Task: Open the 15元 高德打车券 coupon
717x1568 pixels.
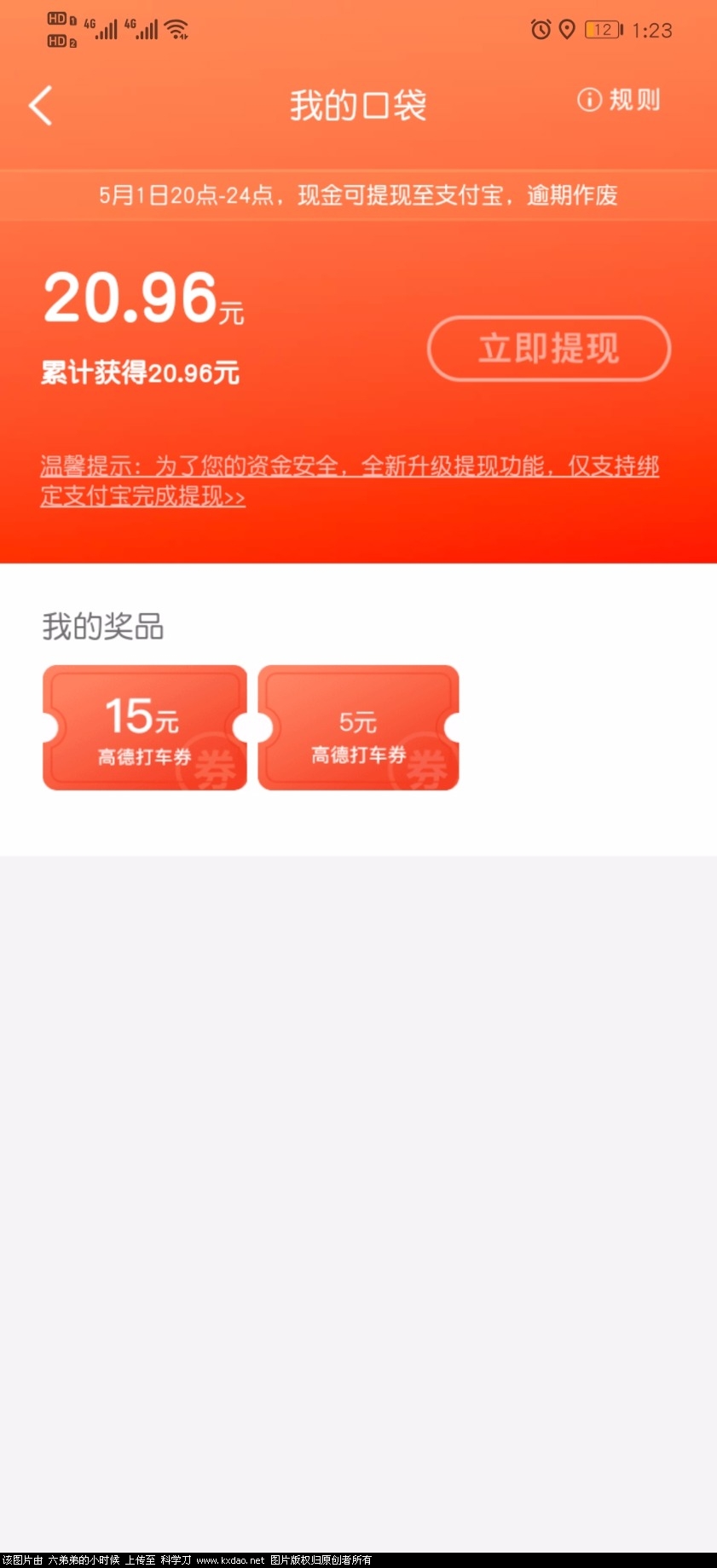Action: tap(144, 727)
